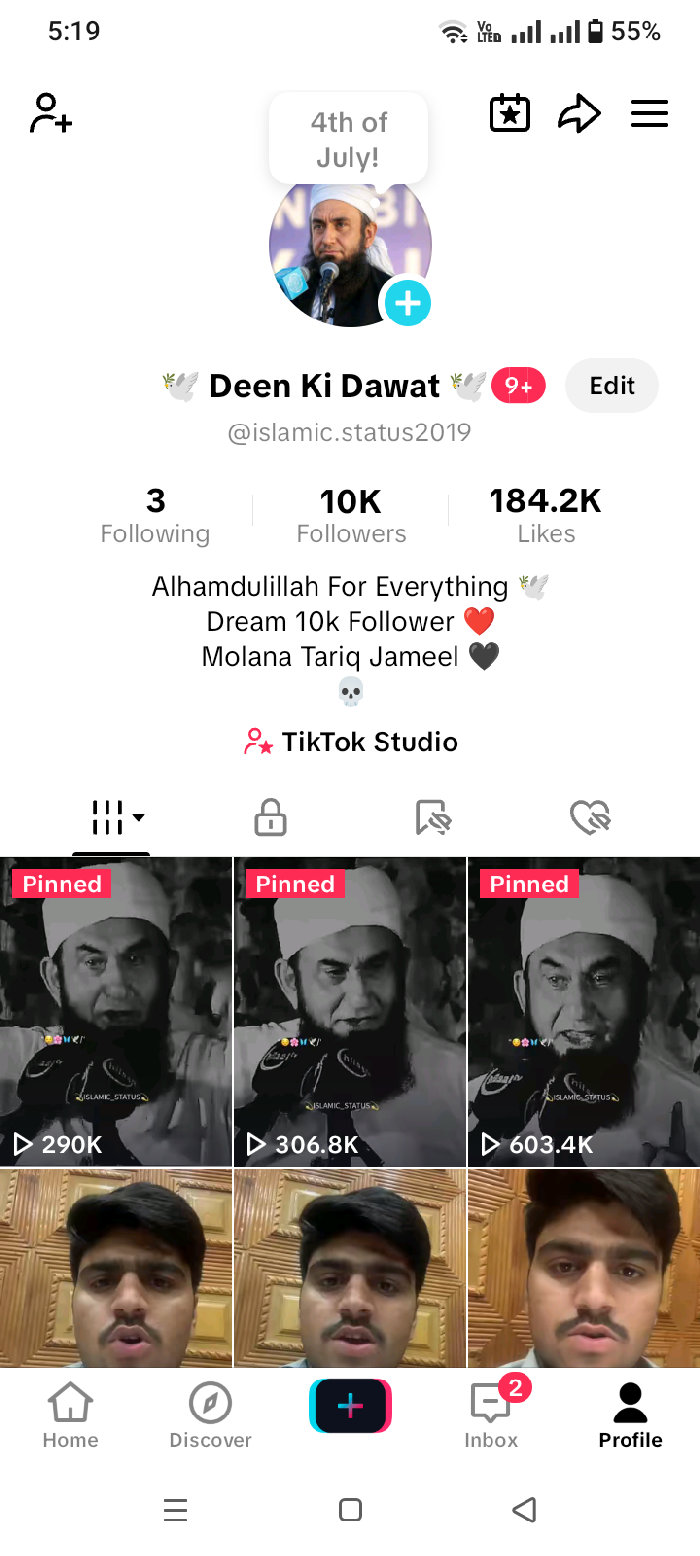Edit the profile
This screenshot has height=1556, width=700.
coord(611,386)
